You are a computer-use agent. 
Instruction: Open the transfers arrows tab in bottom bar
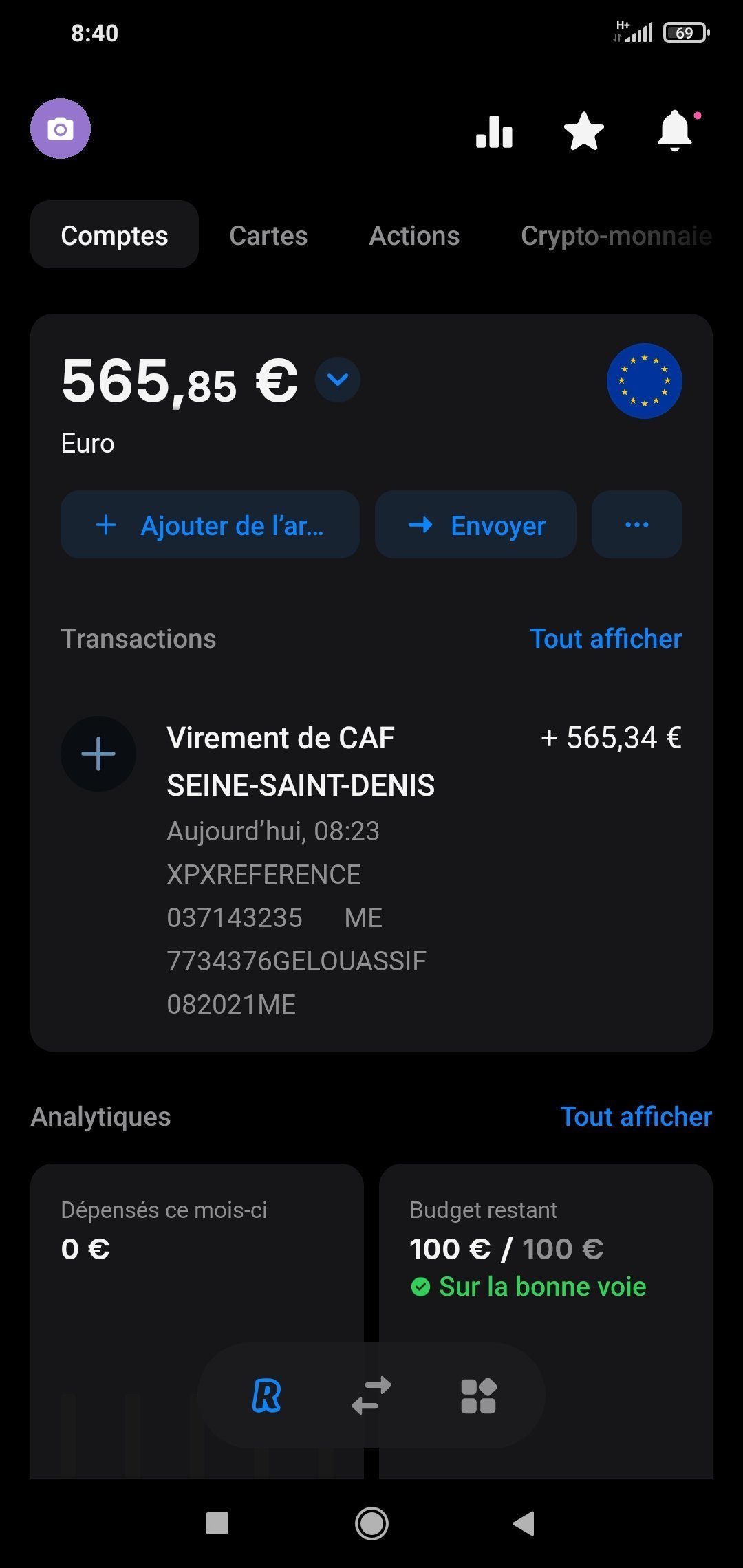click(371, 1396)
